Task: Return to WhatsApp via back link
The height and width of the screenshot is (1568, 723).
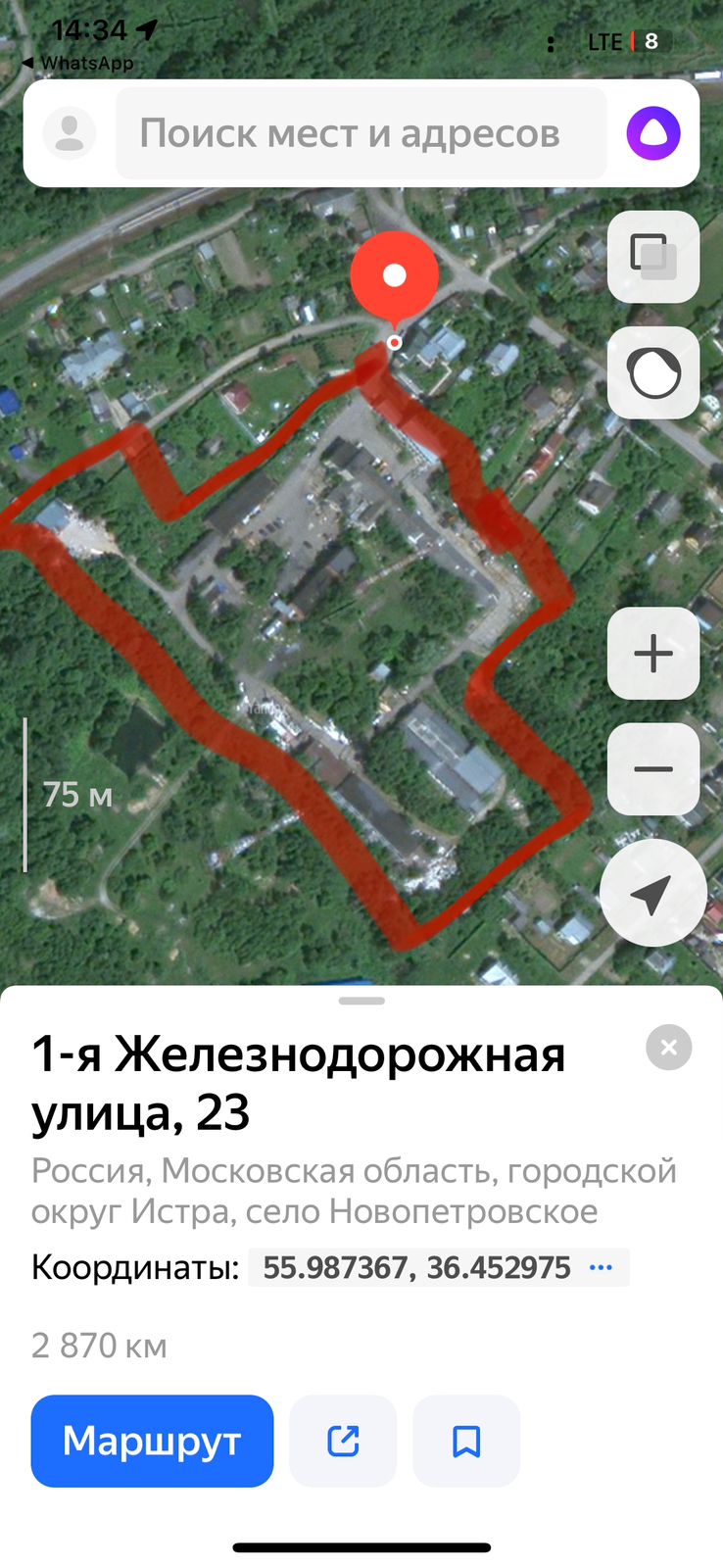Action: point(78,63)
